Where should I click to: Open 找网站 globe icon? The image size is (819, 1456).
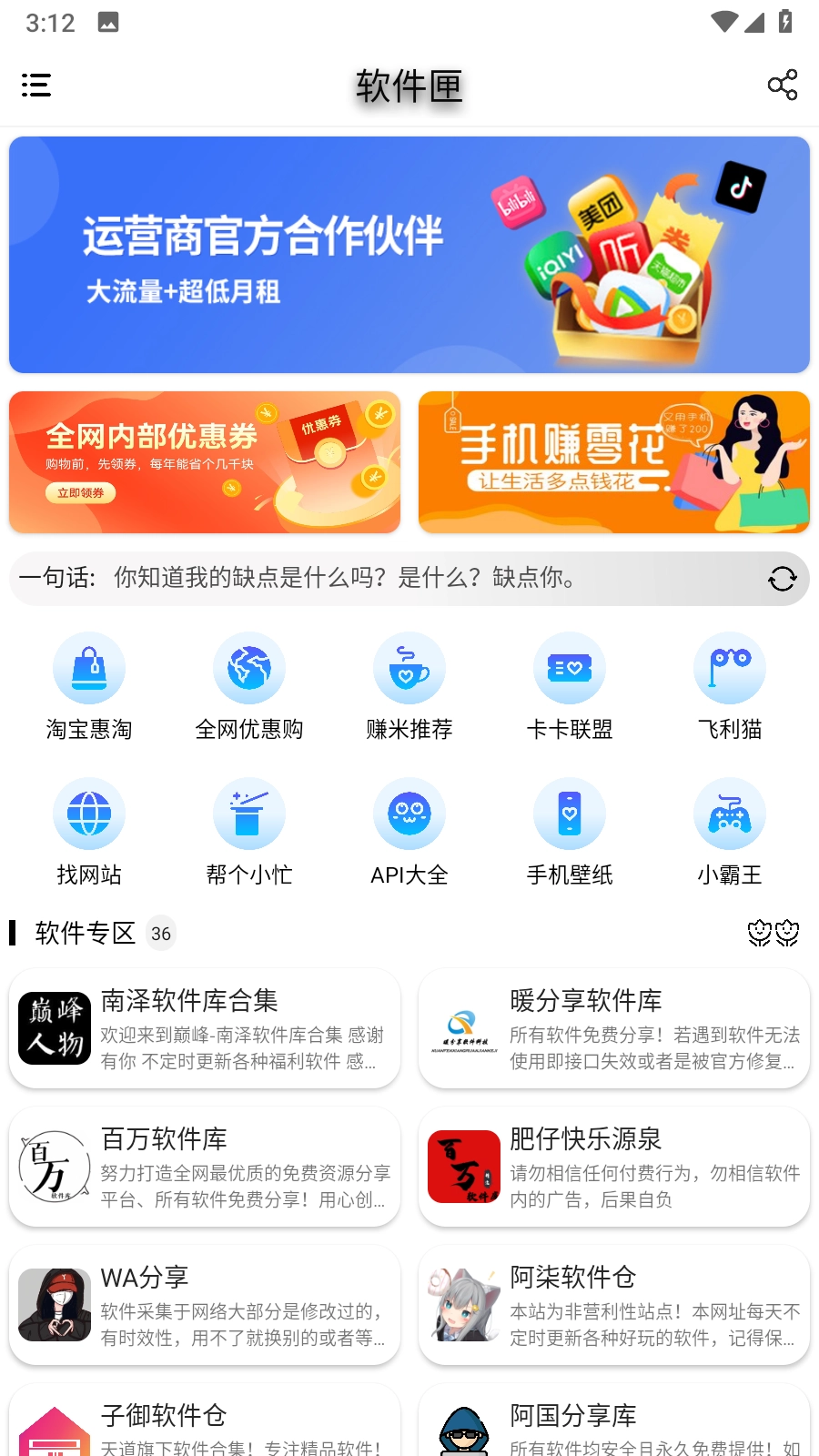(x=88, y=814)
